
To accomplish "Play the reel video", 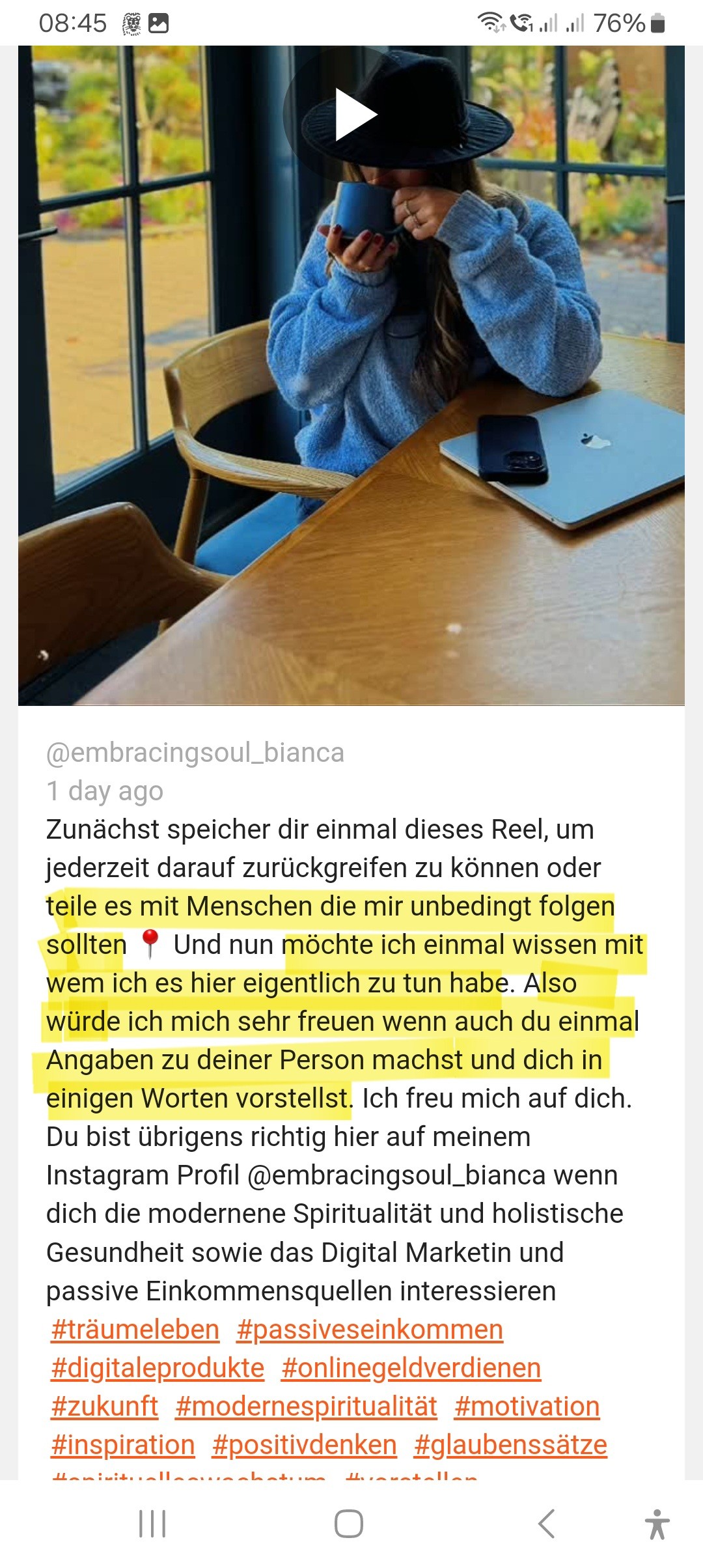I will tap(356, 115).
